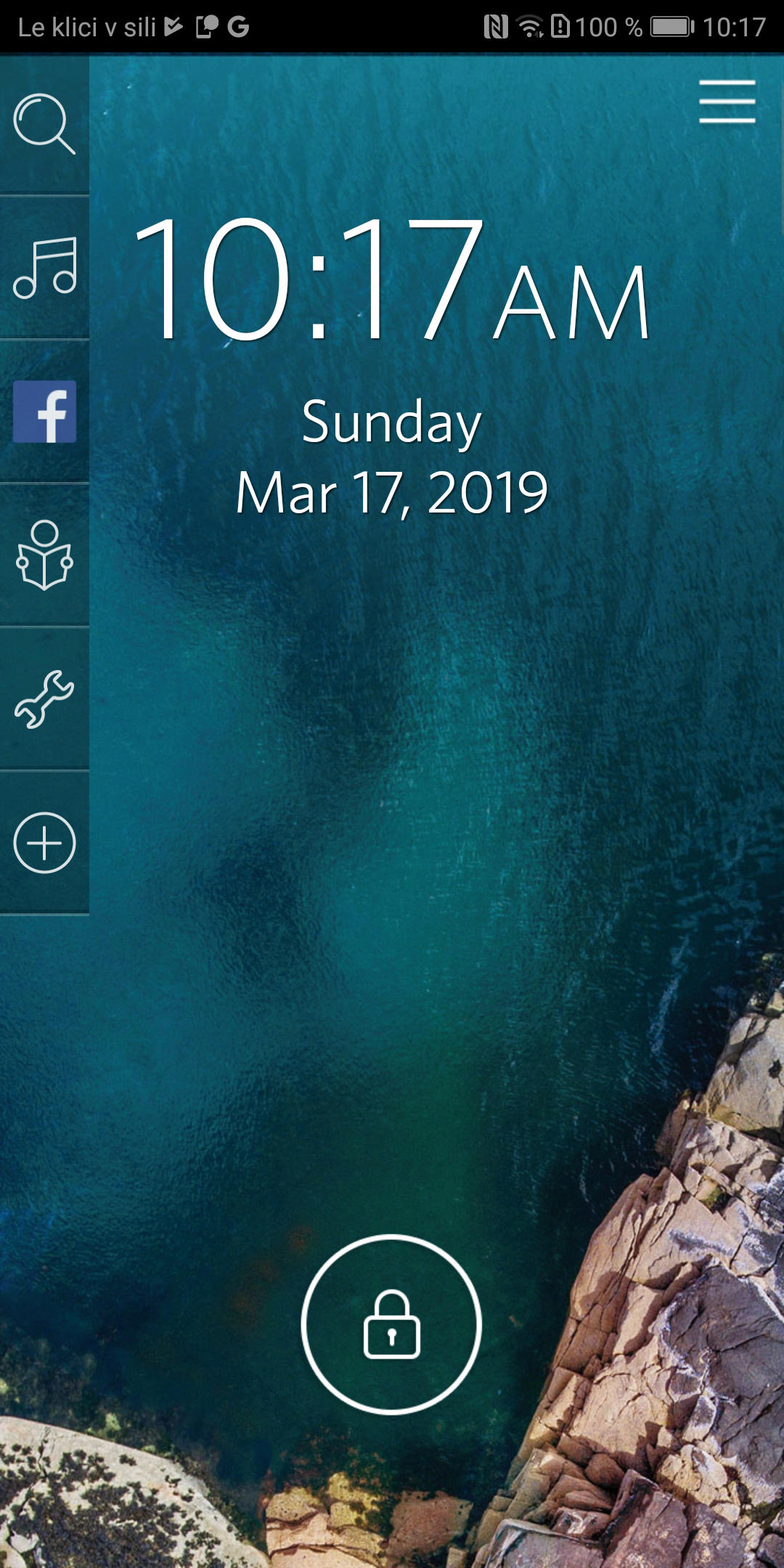Image resolution: width=784 pixels, height=1568 pixels.
Task: Open the music note shortcut
Action: 44,267
